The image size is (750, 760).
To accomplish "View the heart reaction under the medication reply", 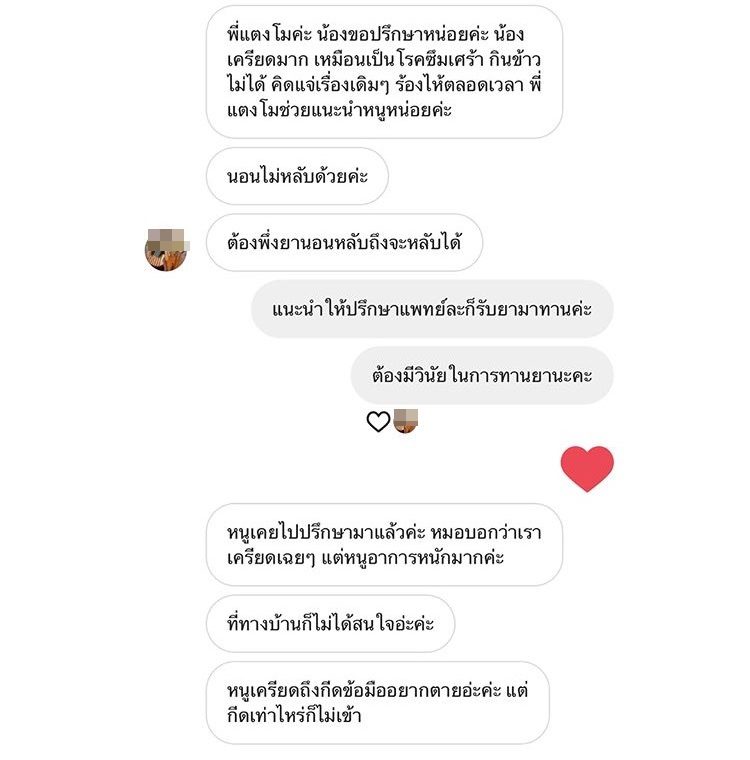I will [x=379, y=422].
